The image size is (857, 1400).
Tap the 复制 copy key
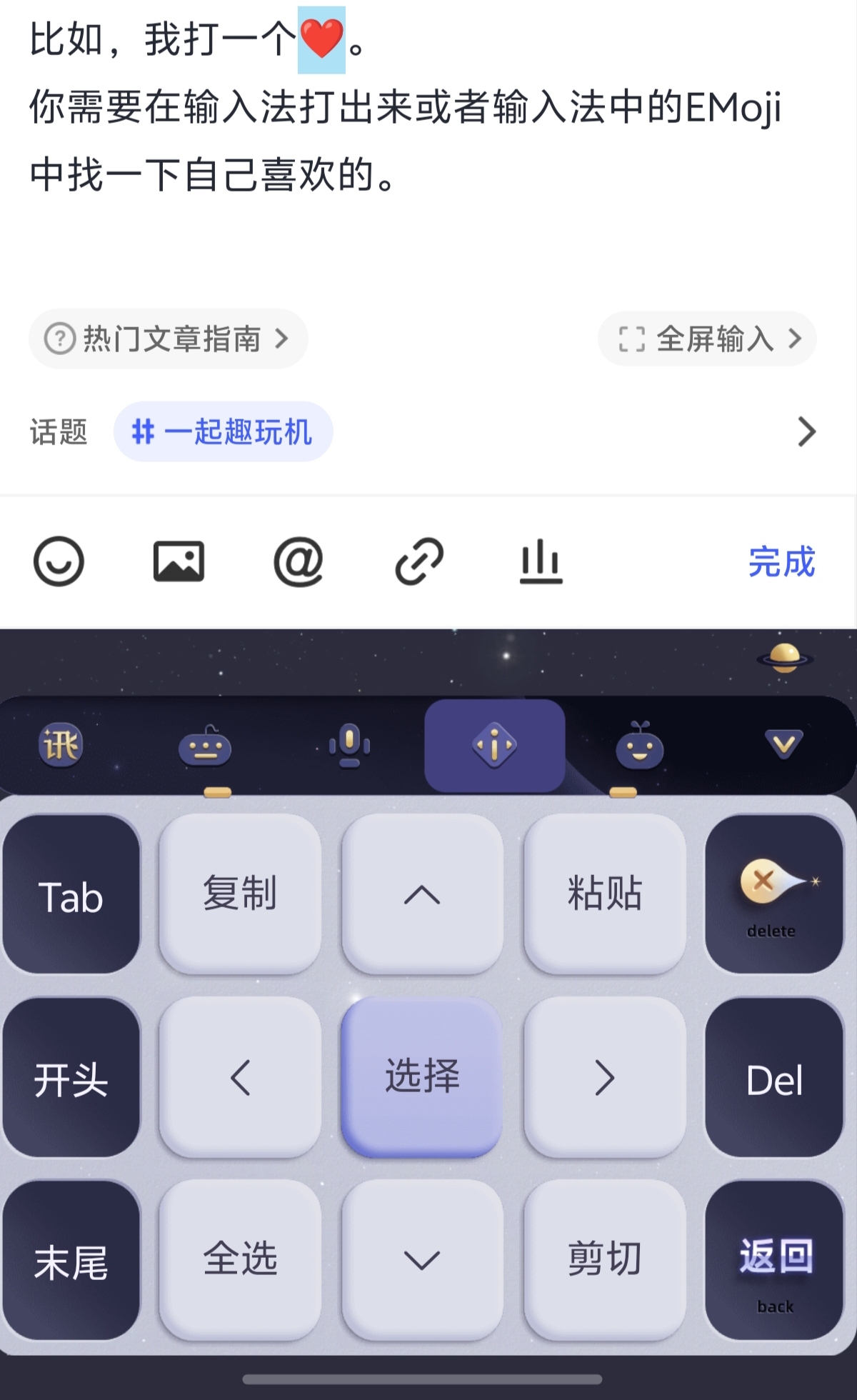click(240, 894)
